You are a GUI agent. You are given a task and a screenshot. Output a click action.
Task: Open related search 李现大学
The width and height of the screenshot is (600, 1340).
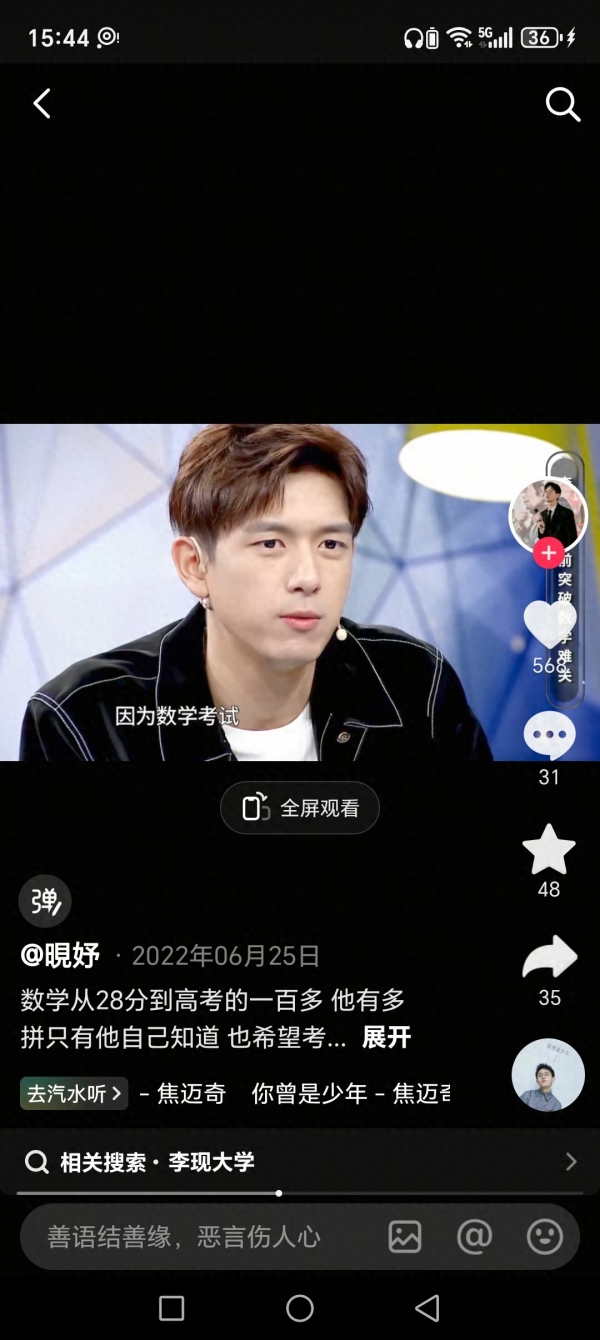click(300, 1162)
